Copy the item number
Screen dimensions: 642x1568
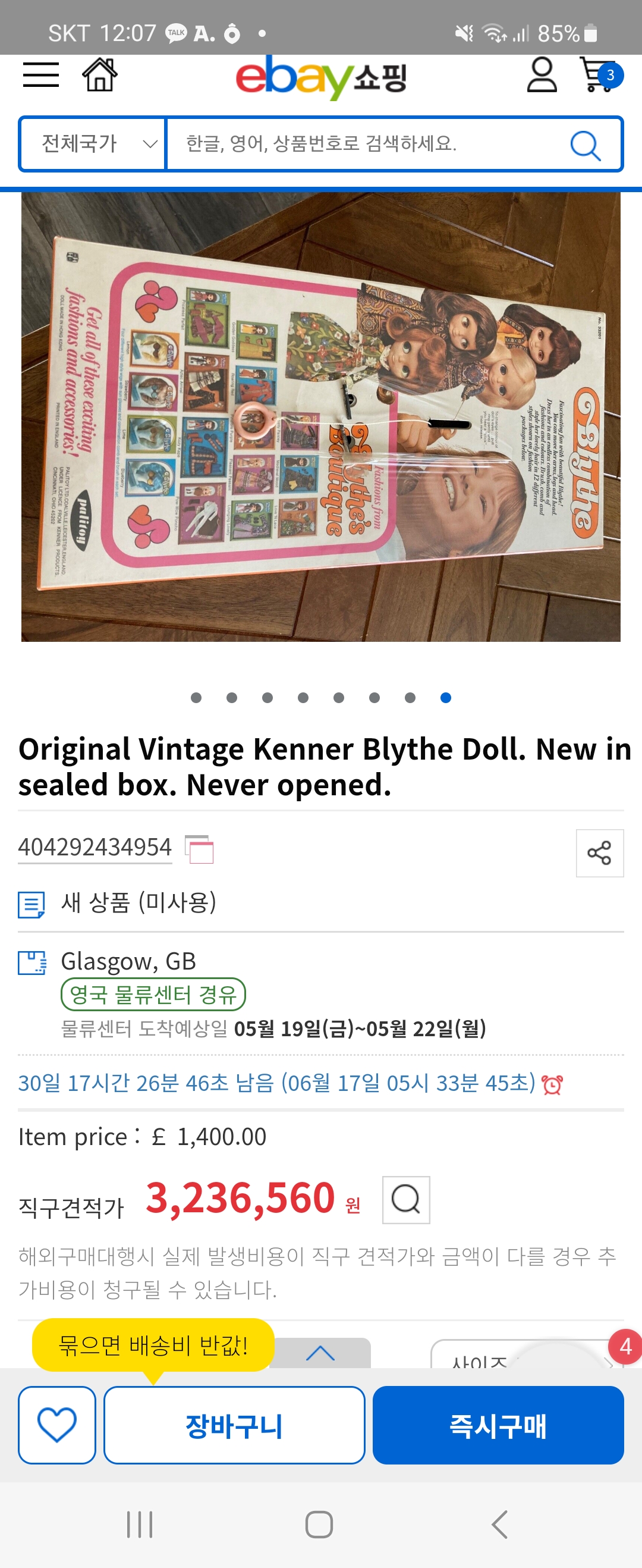[200, 848]
